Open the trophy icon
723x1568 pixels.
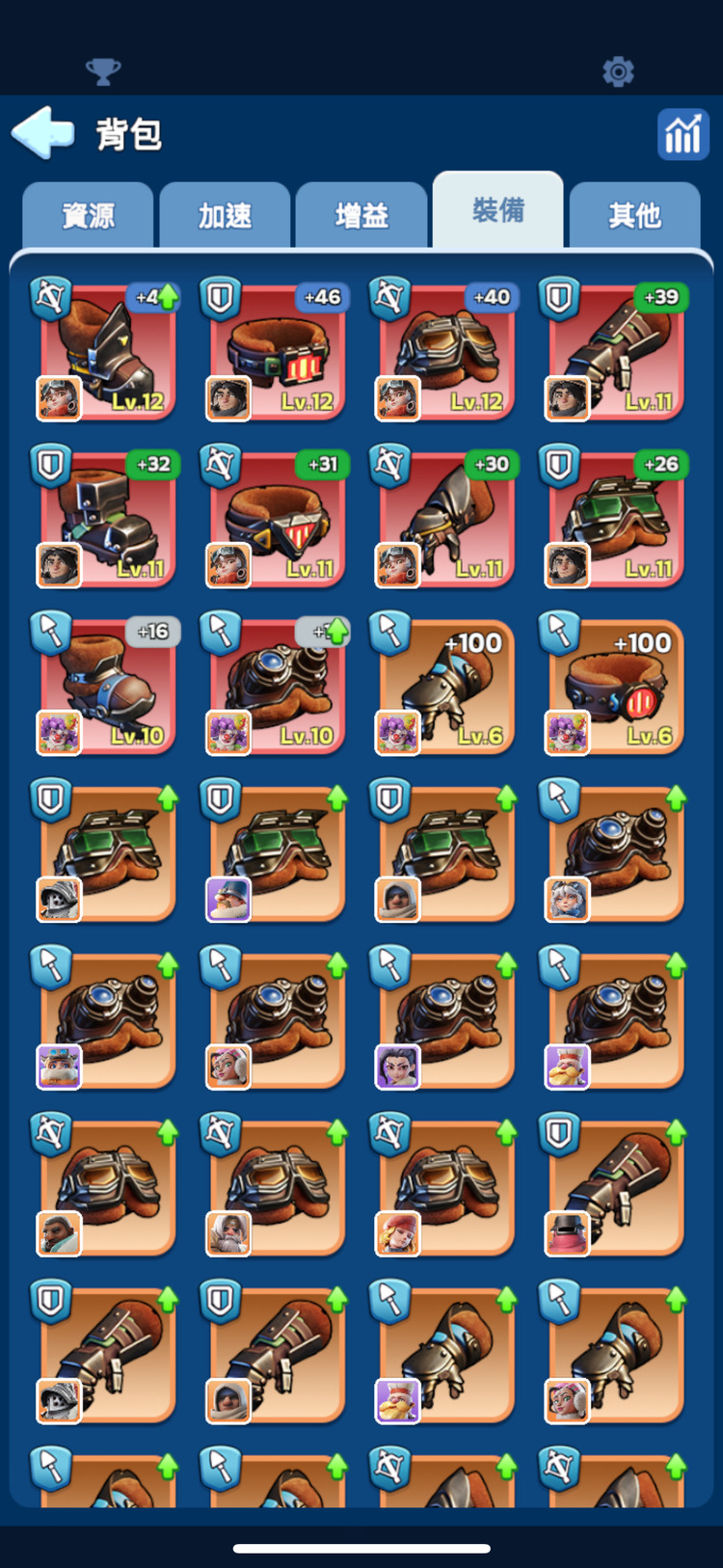click(x=103, y=71)
